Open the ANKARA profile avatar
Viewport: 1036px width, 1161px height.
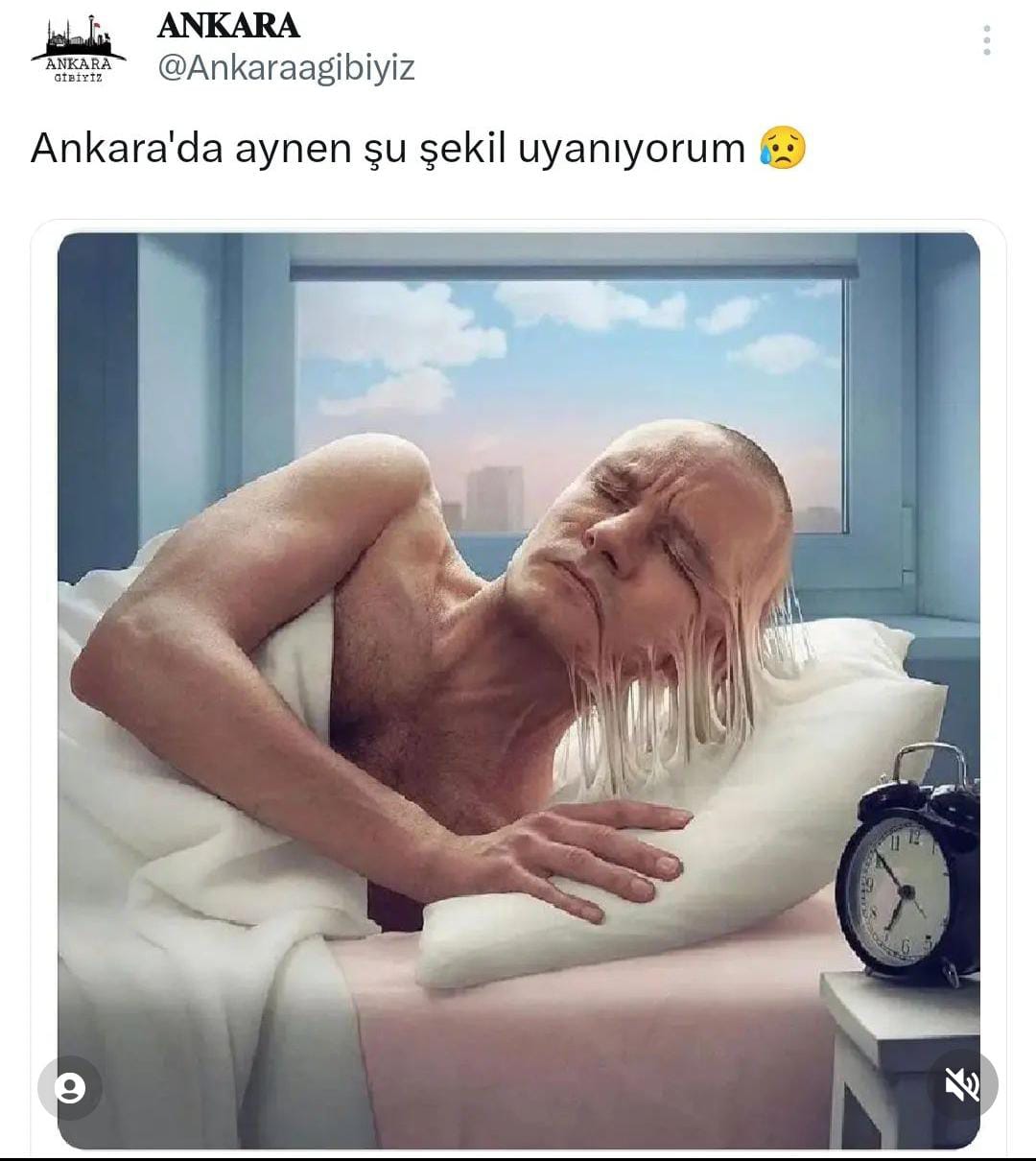click(78, 48)
